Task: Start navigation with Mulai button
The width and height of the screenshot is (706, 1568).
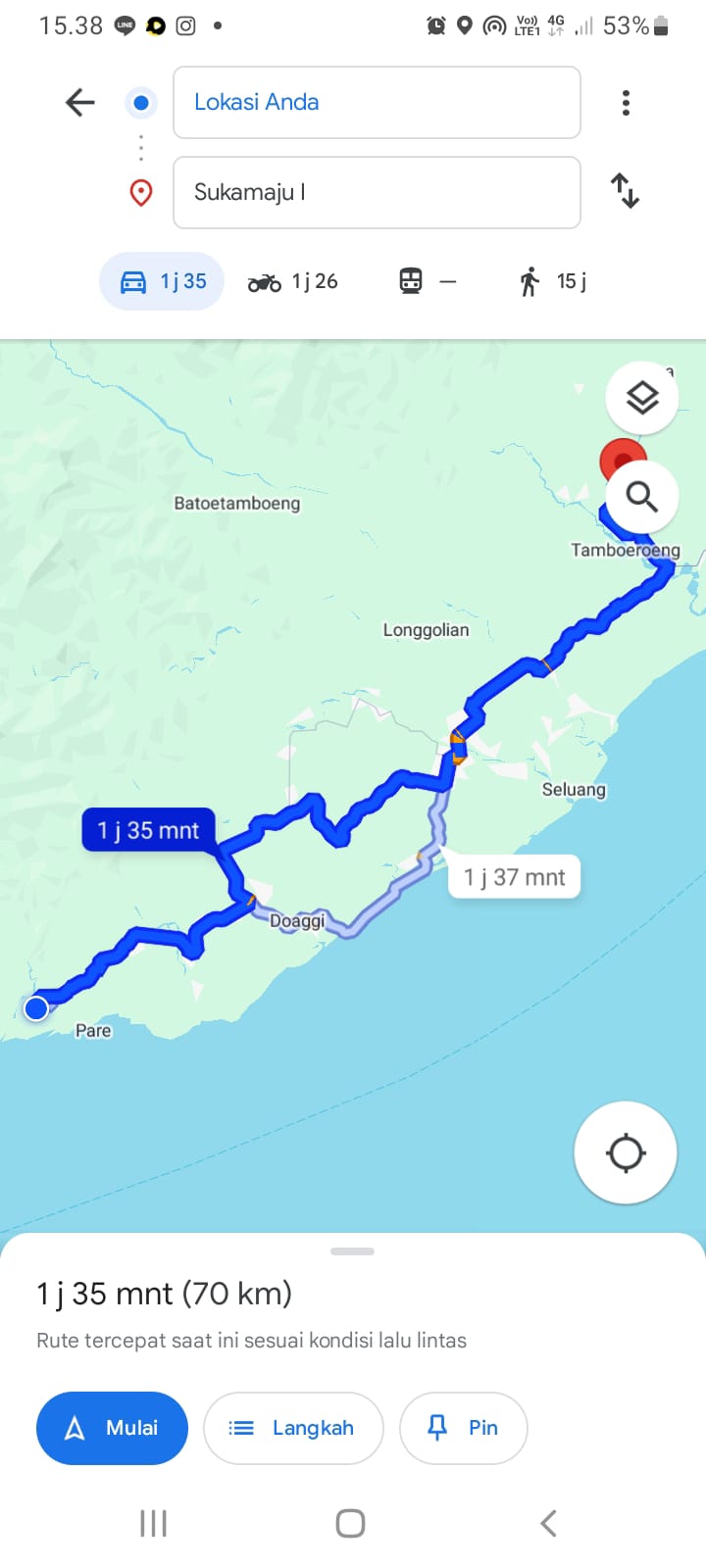Action: click(x=112, y=1428)
